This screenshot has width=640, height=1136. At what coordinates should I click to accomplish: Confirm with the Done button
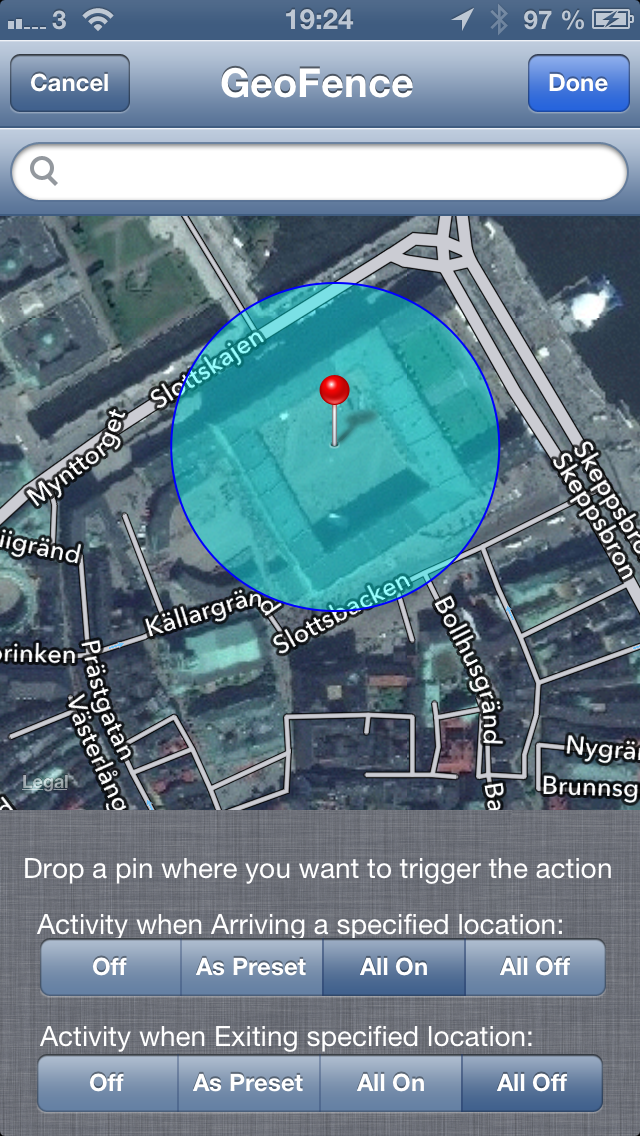578,83
